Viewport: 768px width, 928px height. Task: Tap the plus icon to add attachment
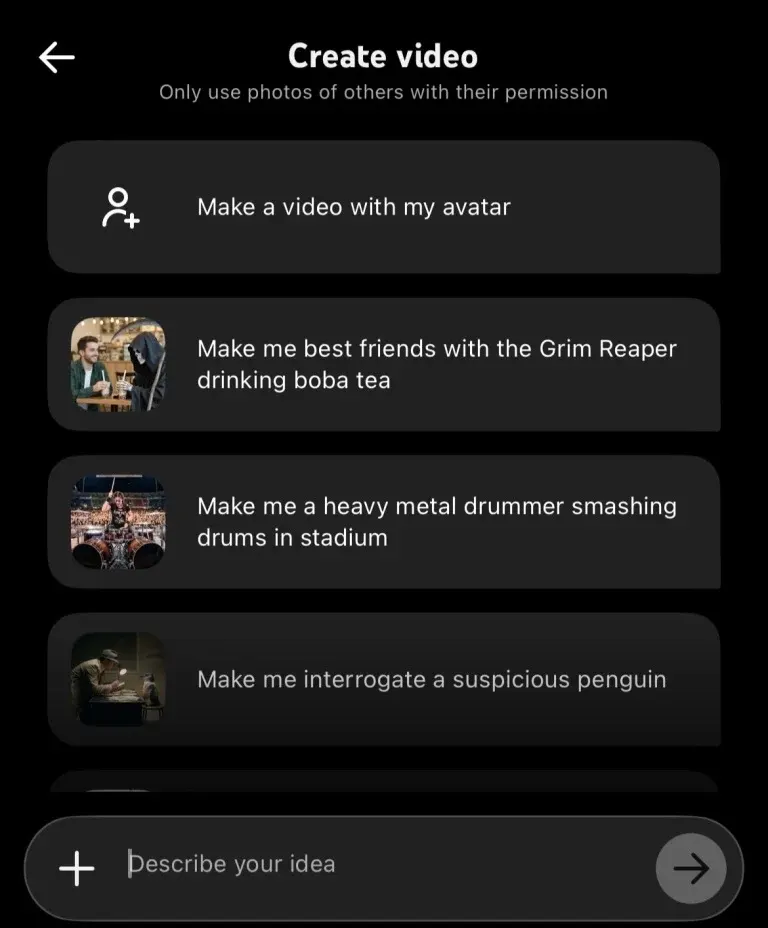[77, 868]
